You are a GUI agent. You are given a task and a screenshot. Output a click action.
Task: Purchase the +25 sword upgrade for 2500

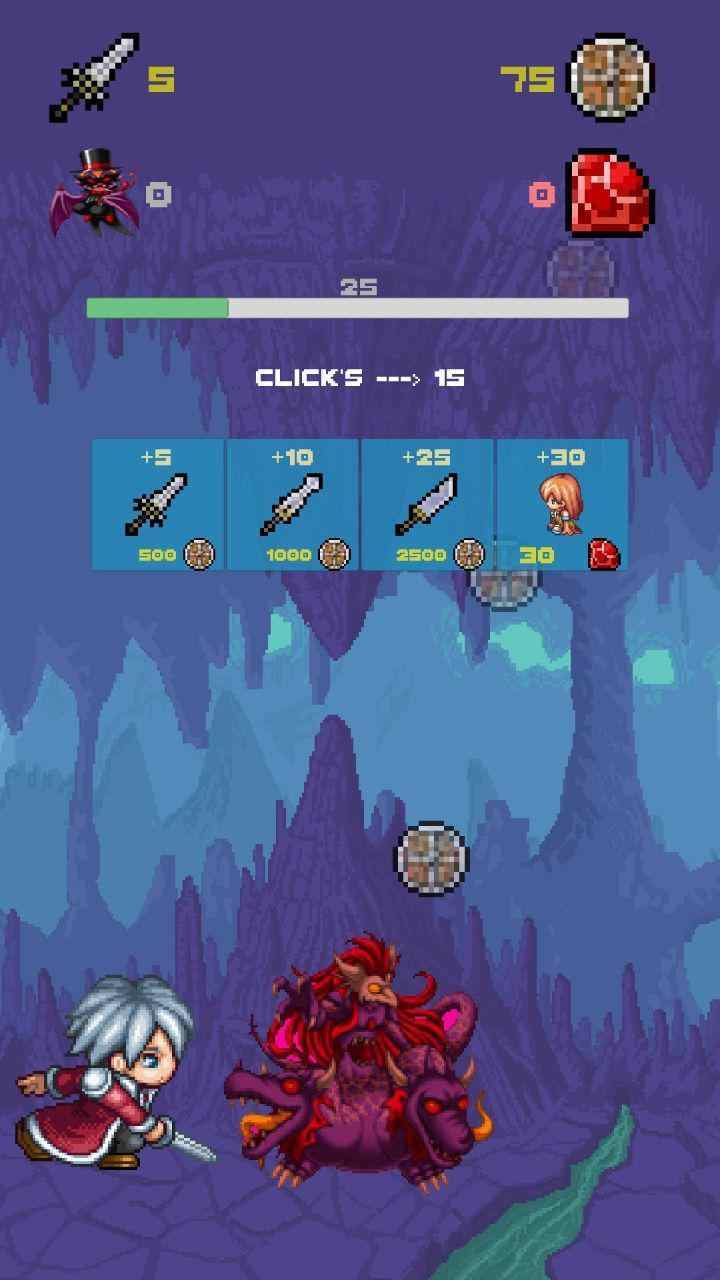[x=427, y=505]
